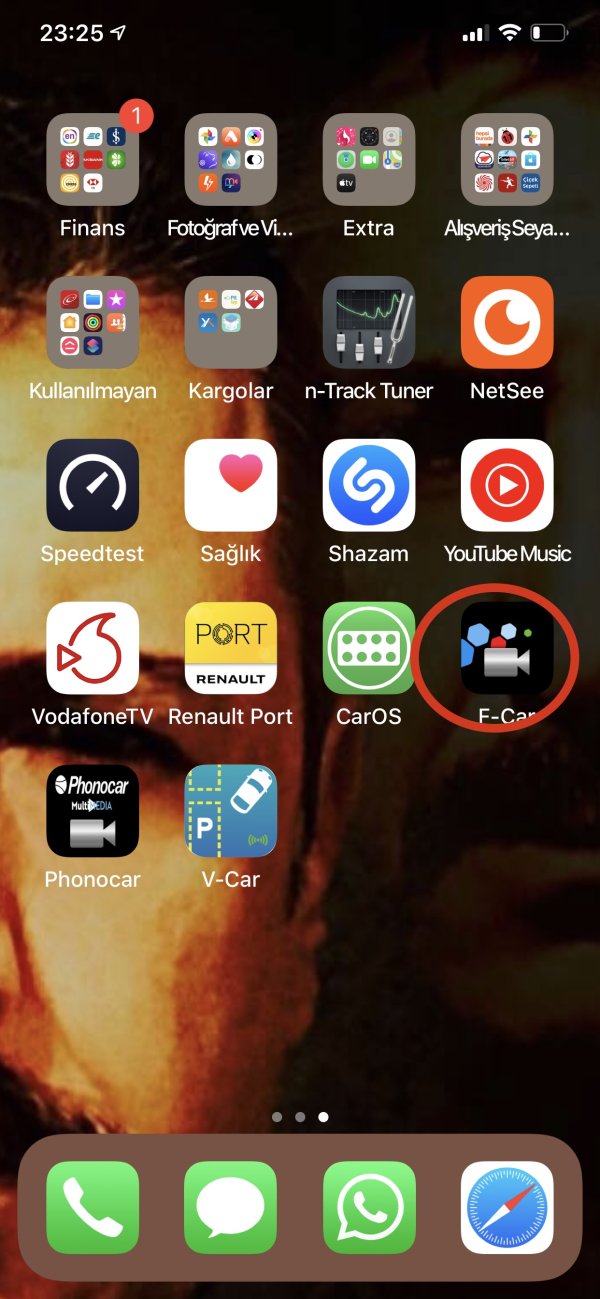The image size is (600, 1299).
Task: Open Safari browser in dock
Action: [507, 1207]
